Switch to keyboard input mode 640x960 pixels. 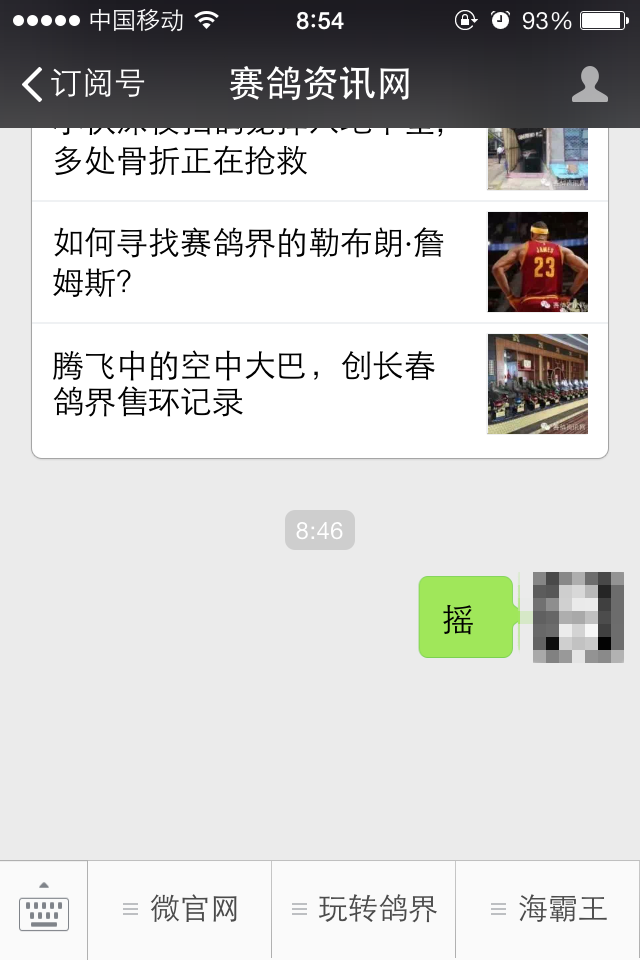44,908
